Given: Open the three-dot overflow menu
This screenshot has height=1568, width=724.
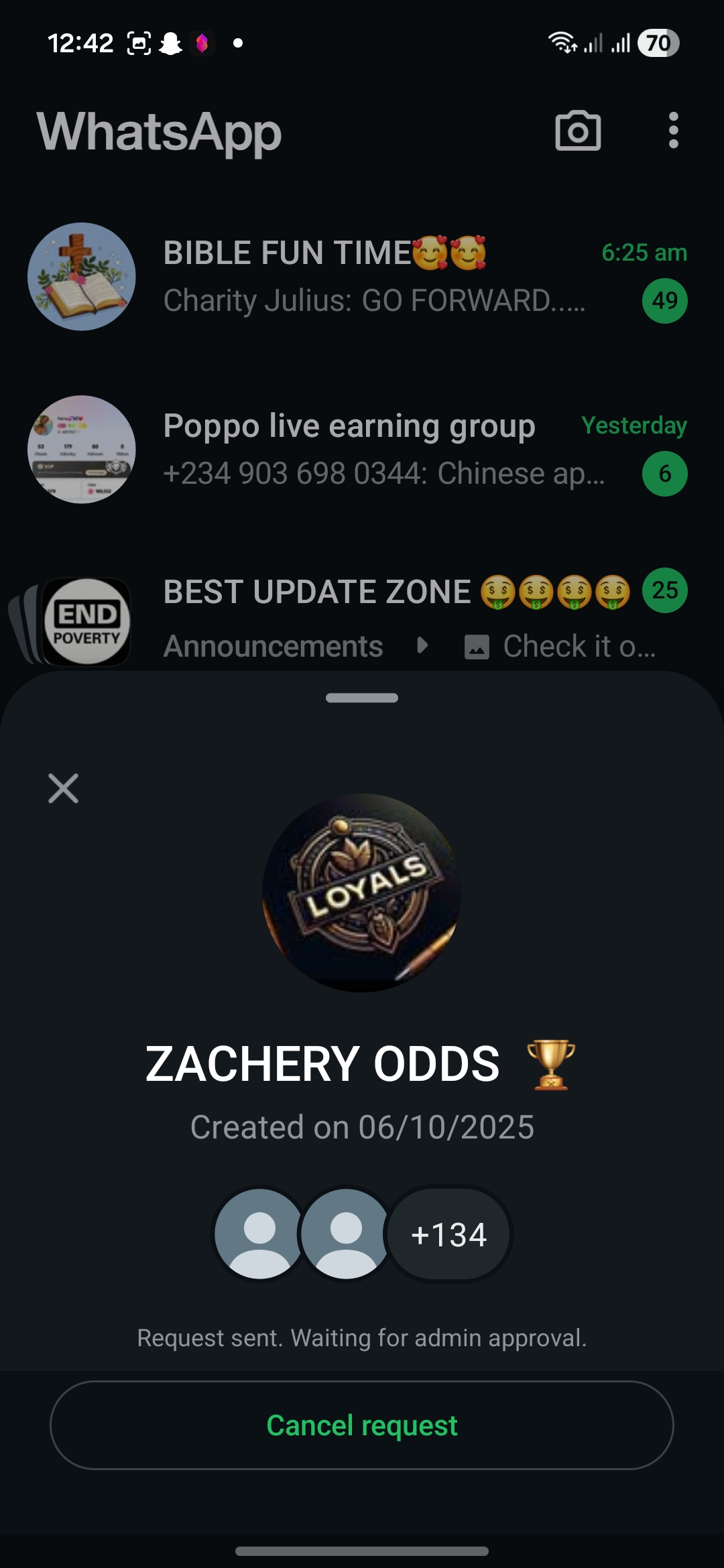Looking at the screenshot, I should click(x=673, y=131).
